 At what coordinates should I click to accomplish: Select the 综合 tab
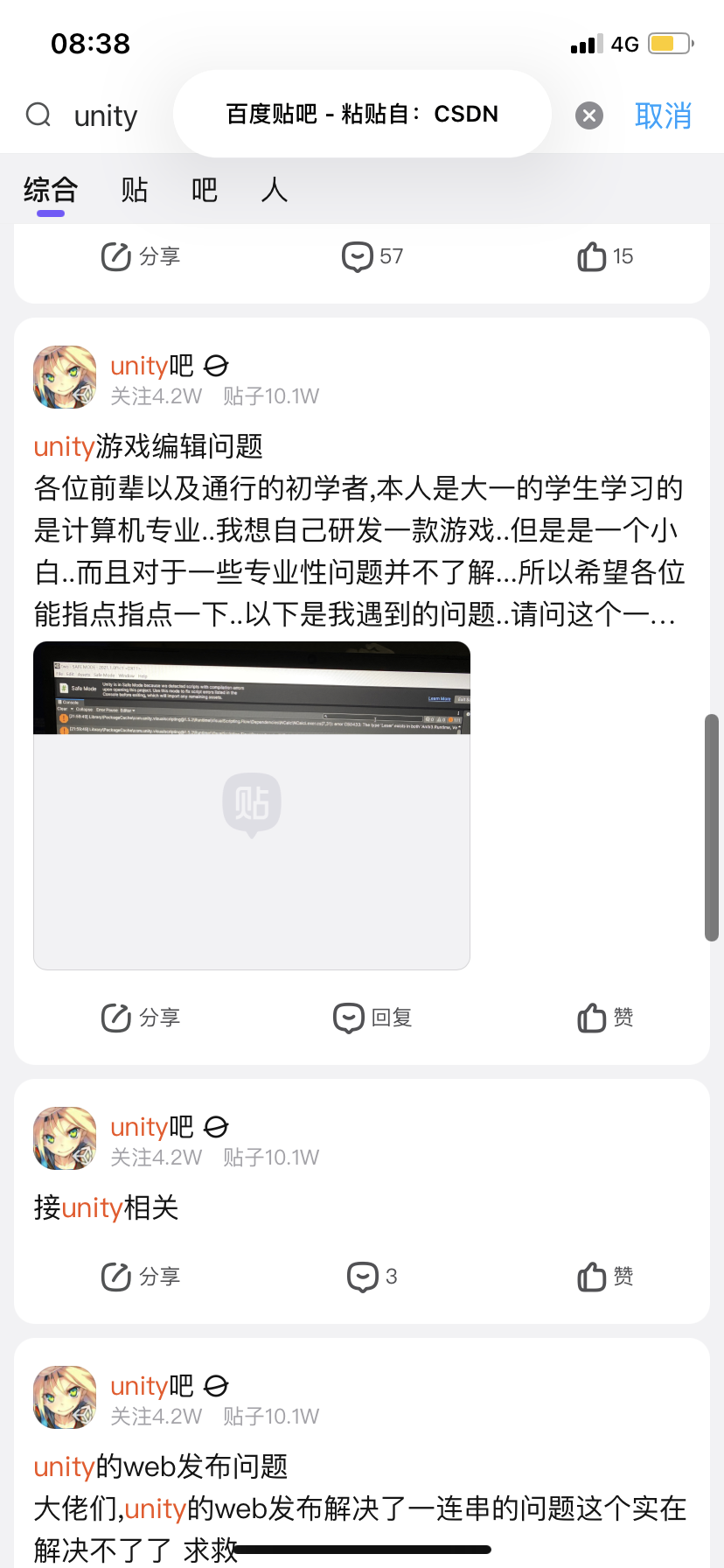[51, 190]
